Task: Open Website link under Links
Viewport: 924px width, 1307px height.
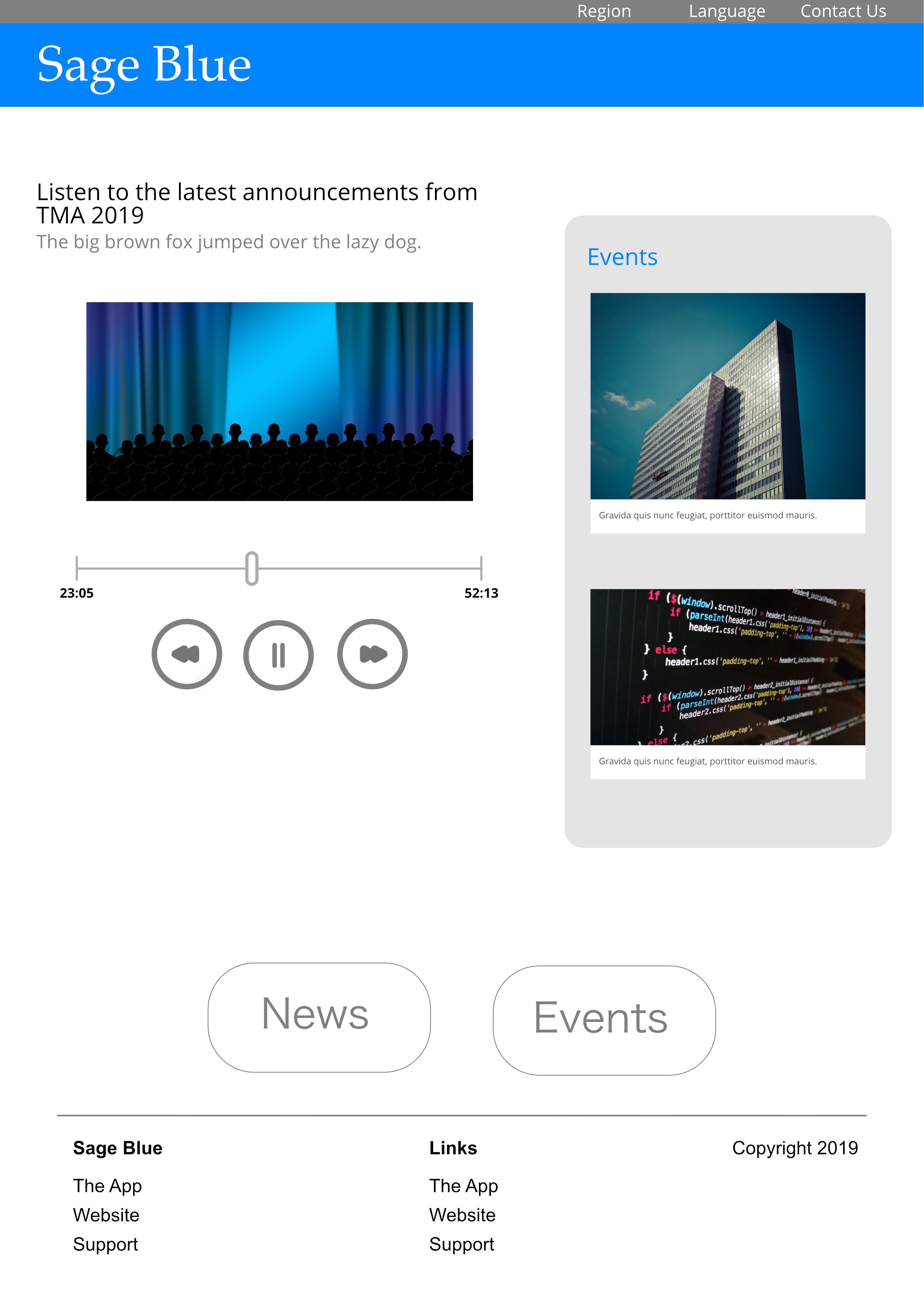Action: (x=462, y=1215)
